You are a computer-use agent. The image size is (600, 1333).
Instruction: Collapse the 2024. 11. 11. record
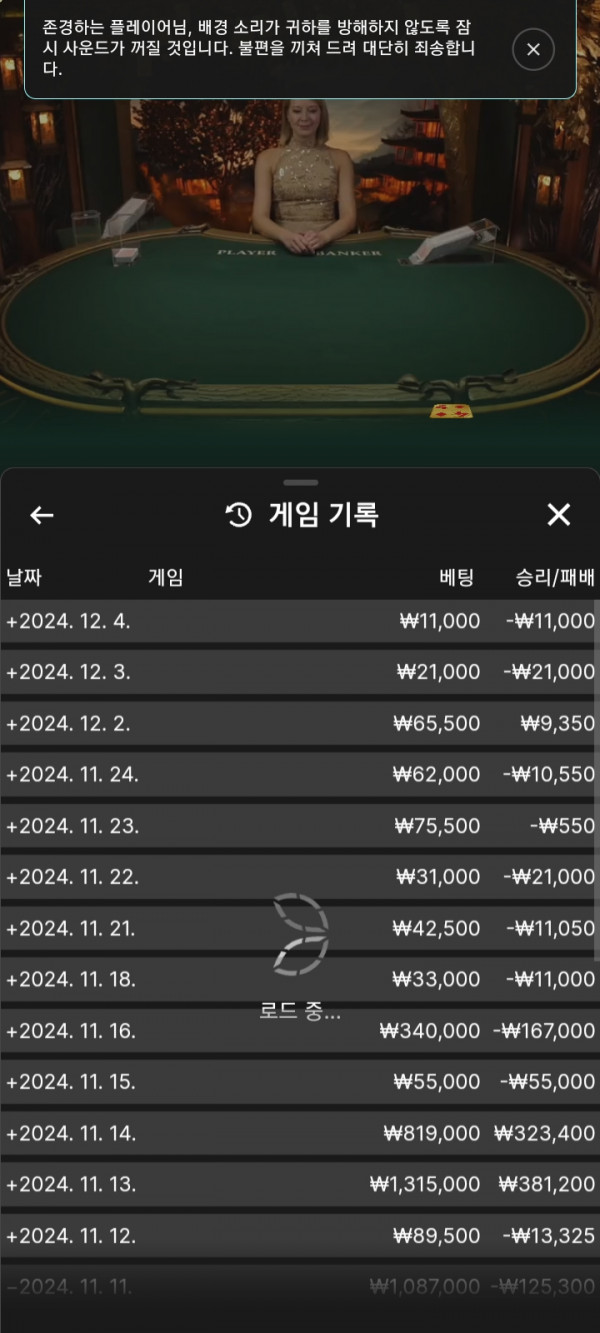tap(298, 1287)
